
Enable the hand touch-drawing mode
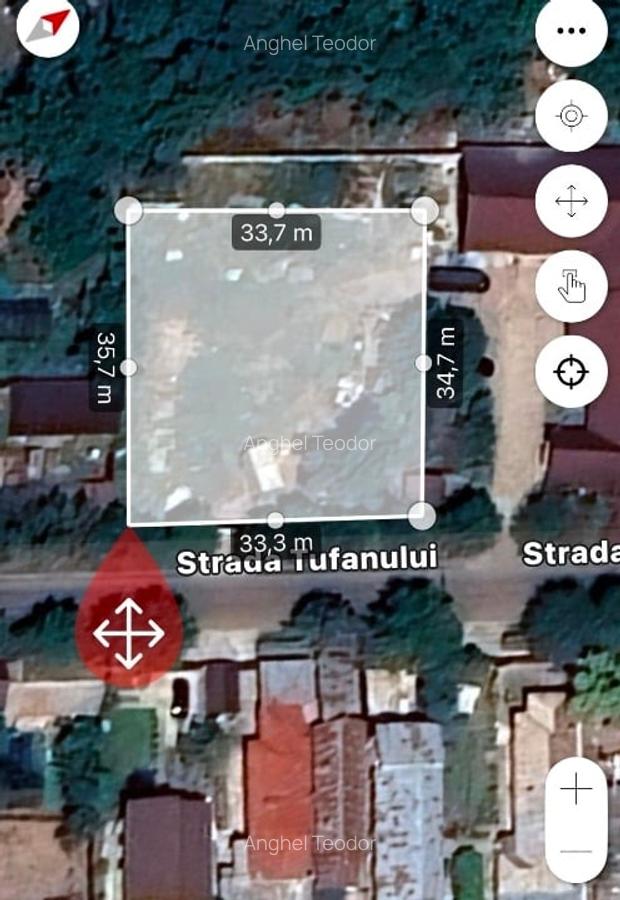click(571, 287)
